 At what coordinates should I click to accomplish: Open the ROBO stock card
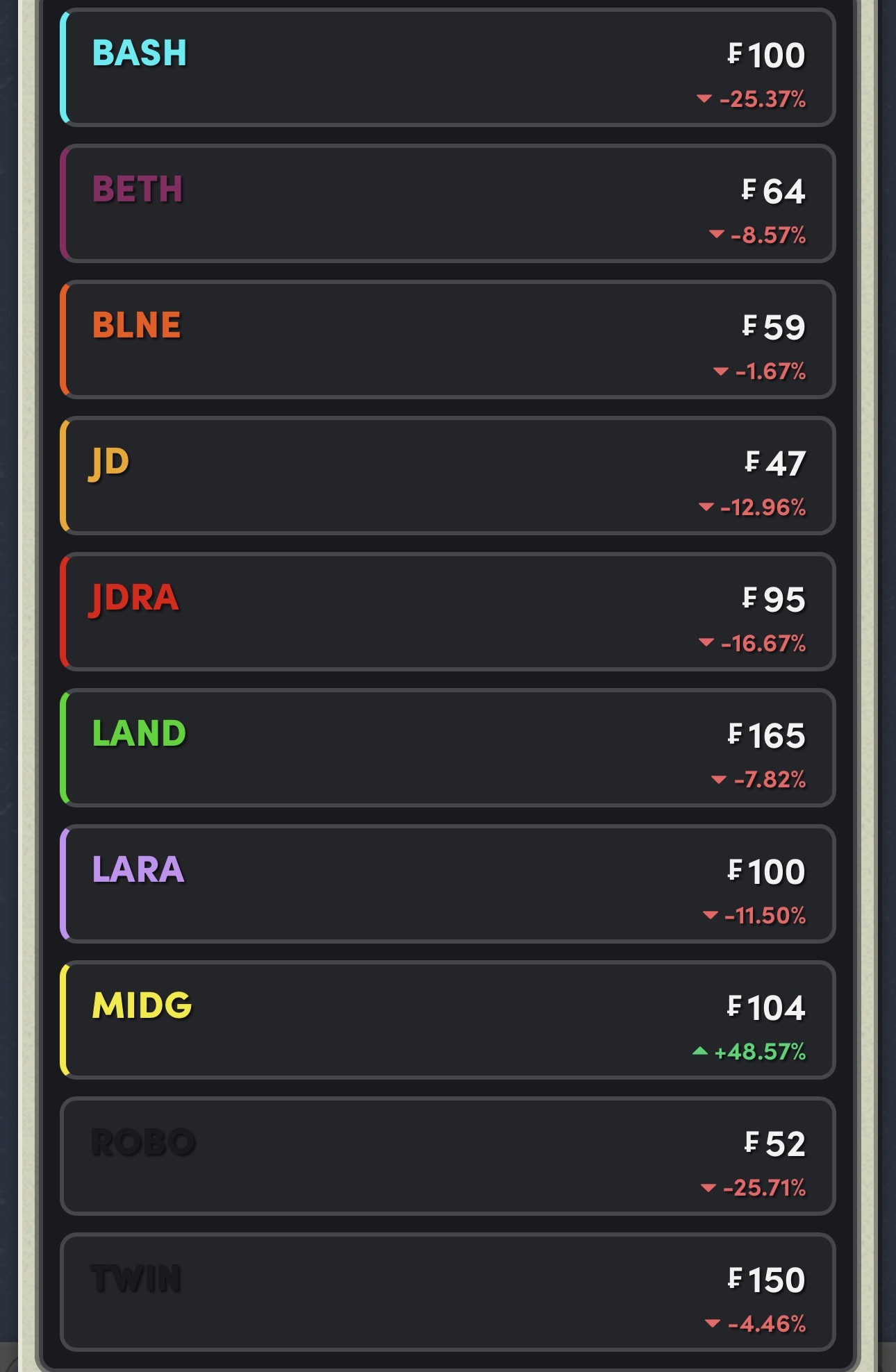(447, 1157)
